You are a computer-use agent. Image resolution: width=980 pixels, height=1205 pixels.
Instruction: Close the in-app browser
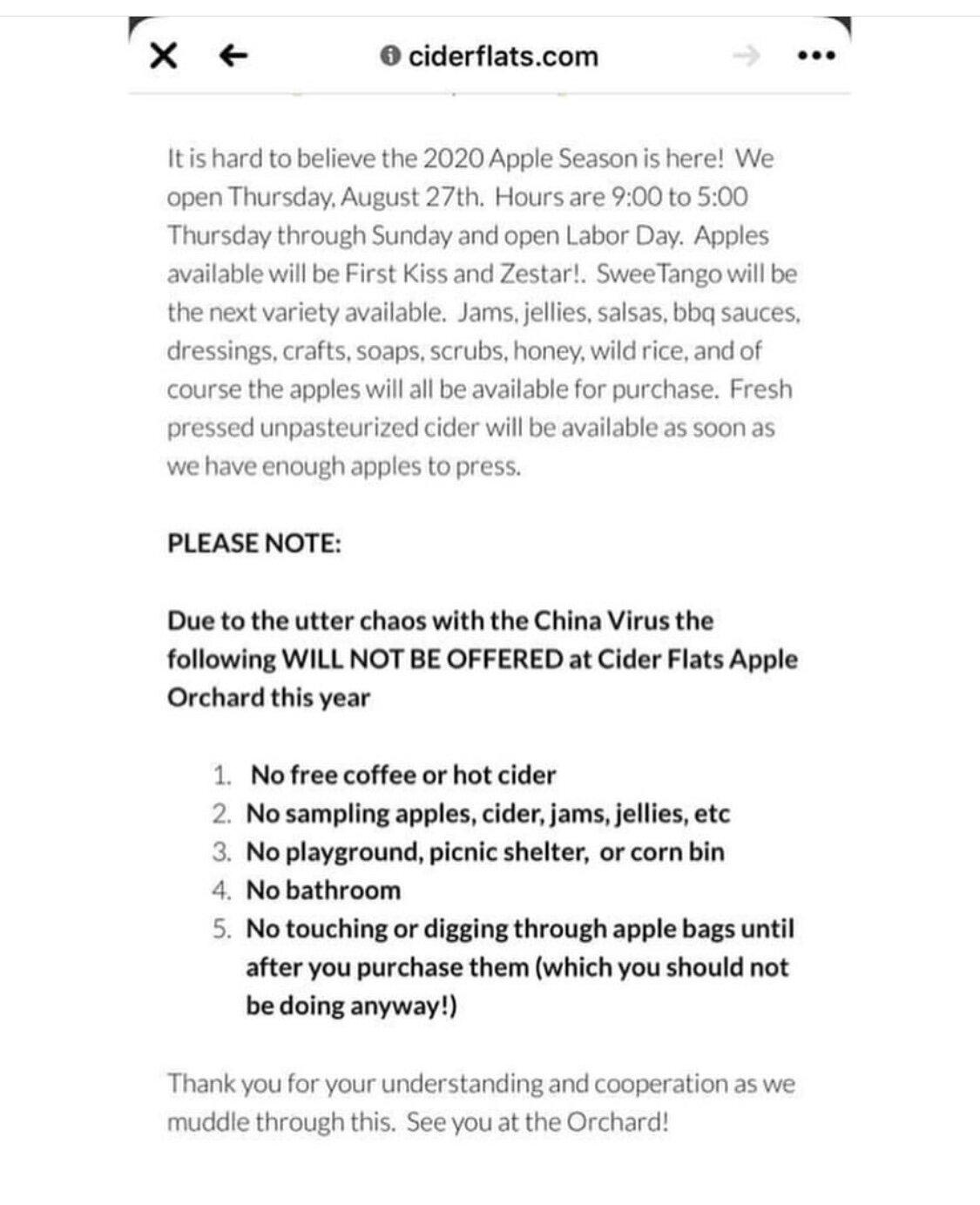pos(164,57)
